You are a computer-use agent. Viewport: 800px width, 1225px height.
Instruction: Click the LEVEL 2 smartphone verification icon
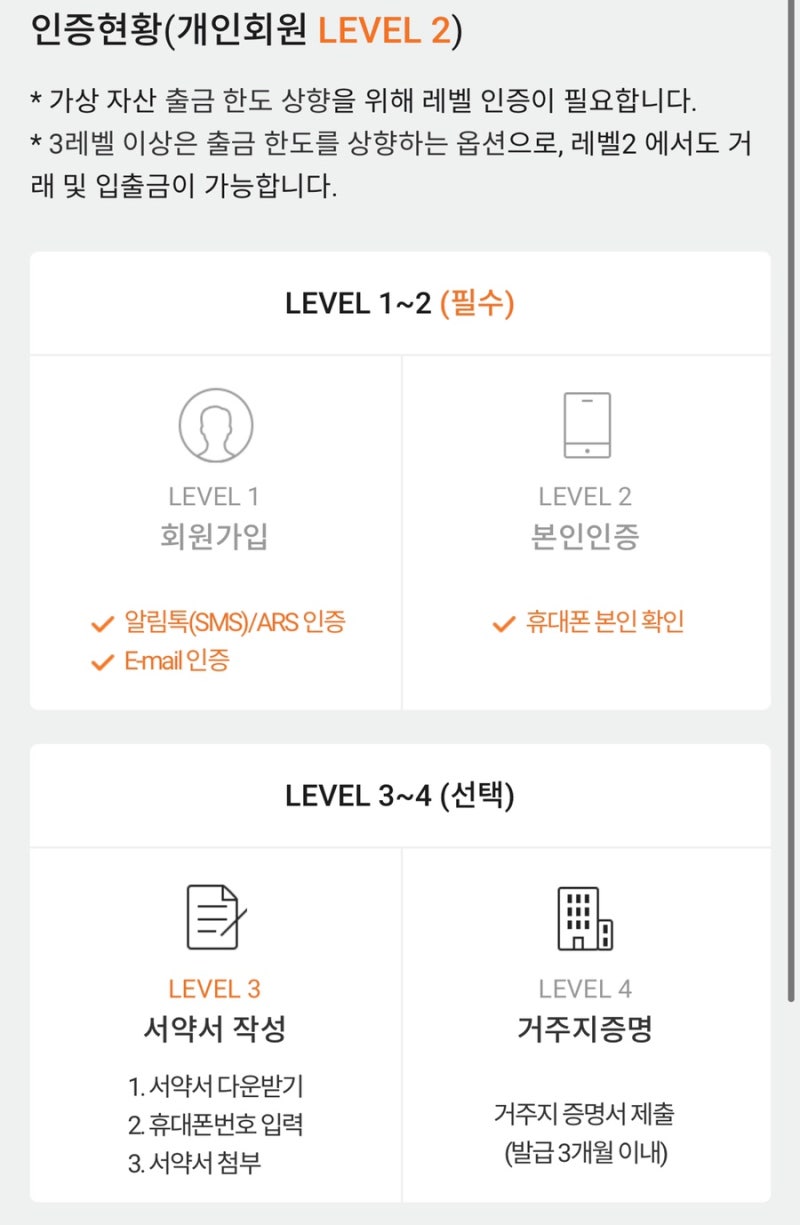(x=586, y=423)
